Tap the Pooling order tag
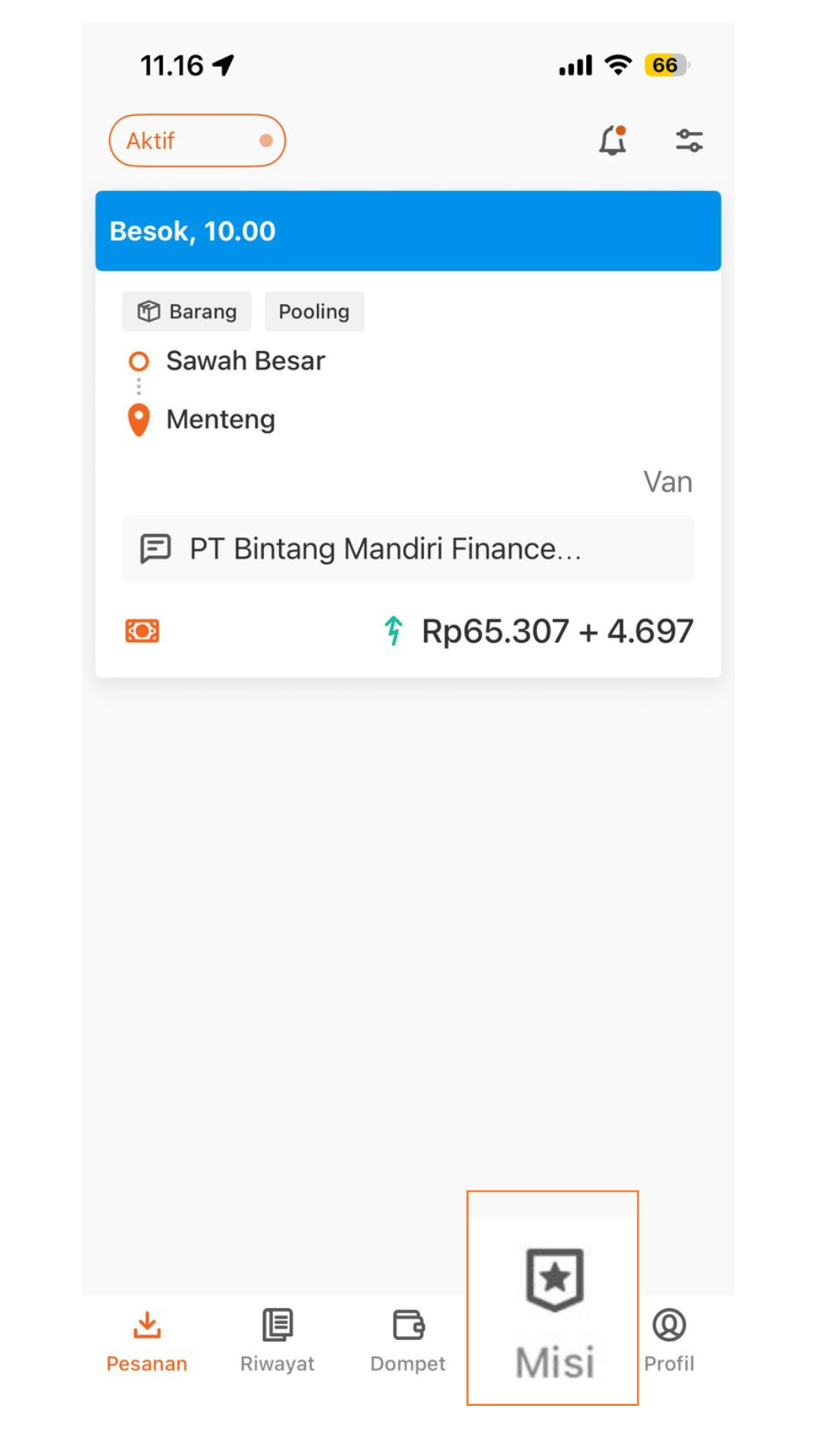This screenshot has height=1456, width=819. [x=314, y=311]
